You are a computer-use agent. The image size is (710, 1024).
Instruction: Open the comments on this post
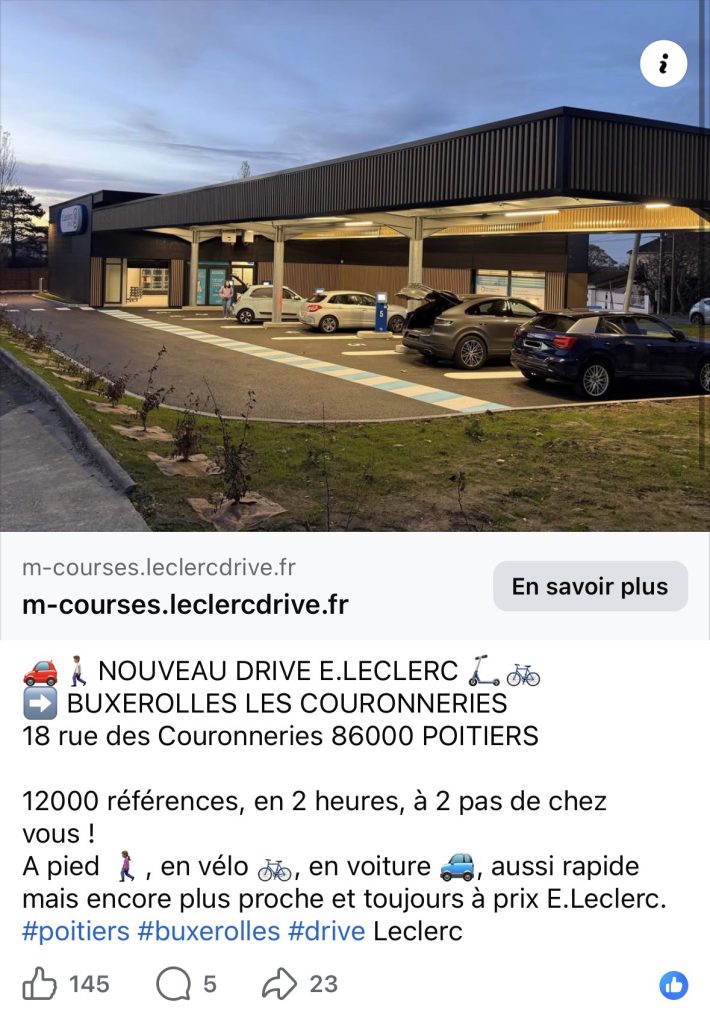tap(174, 984)
